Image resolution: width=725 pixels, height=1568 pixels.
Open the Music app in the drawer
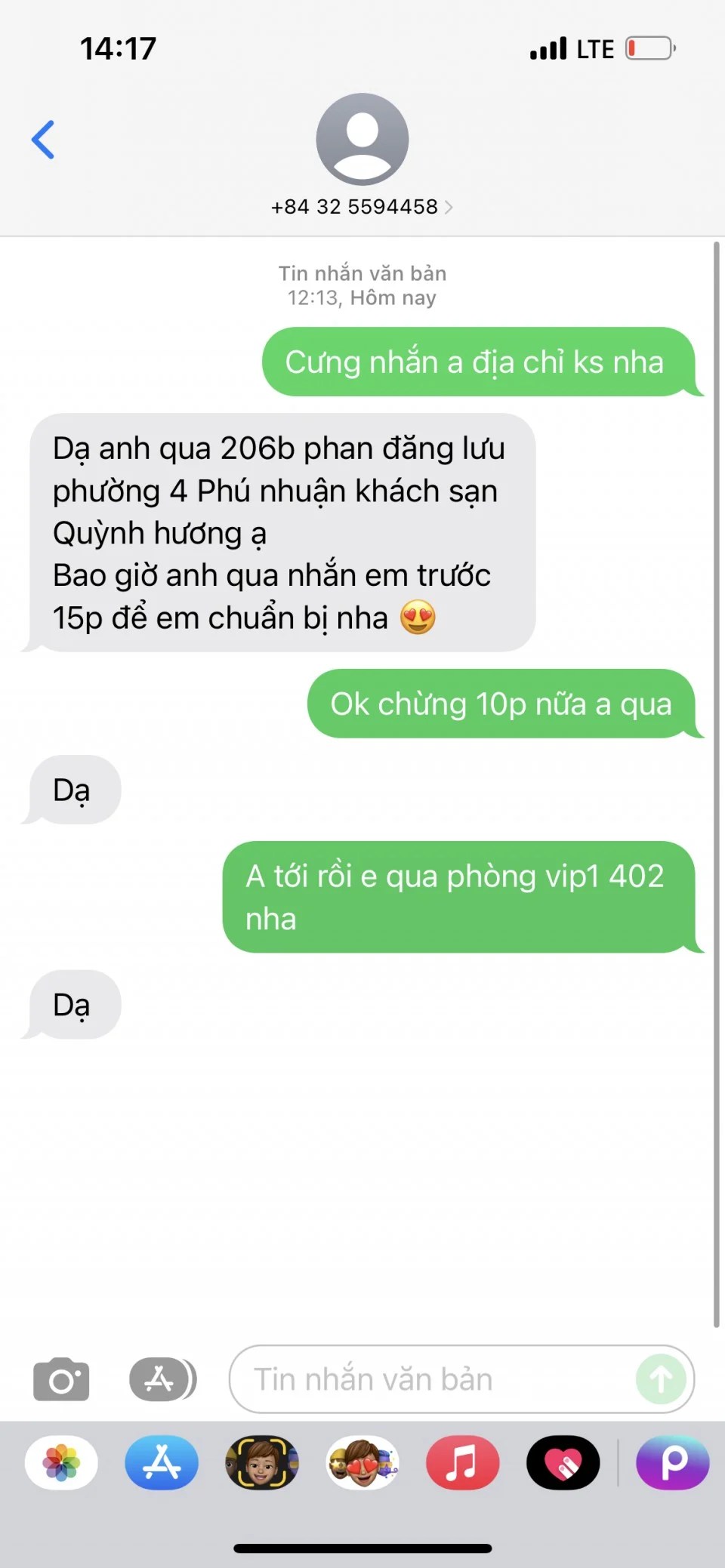pyautogui.click(x=462, y=1463)
